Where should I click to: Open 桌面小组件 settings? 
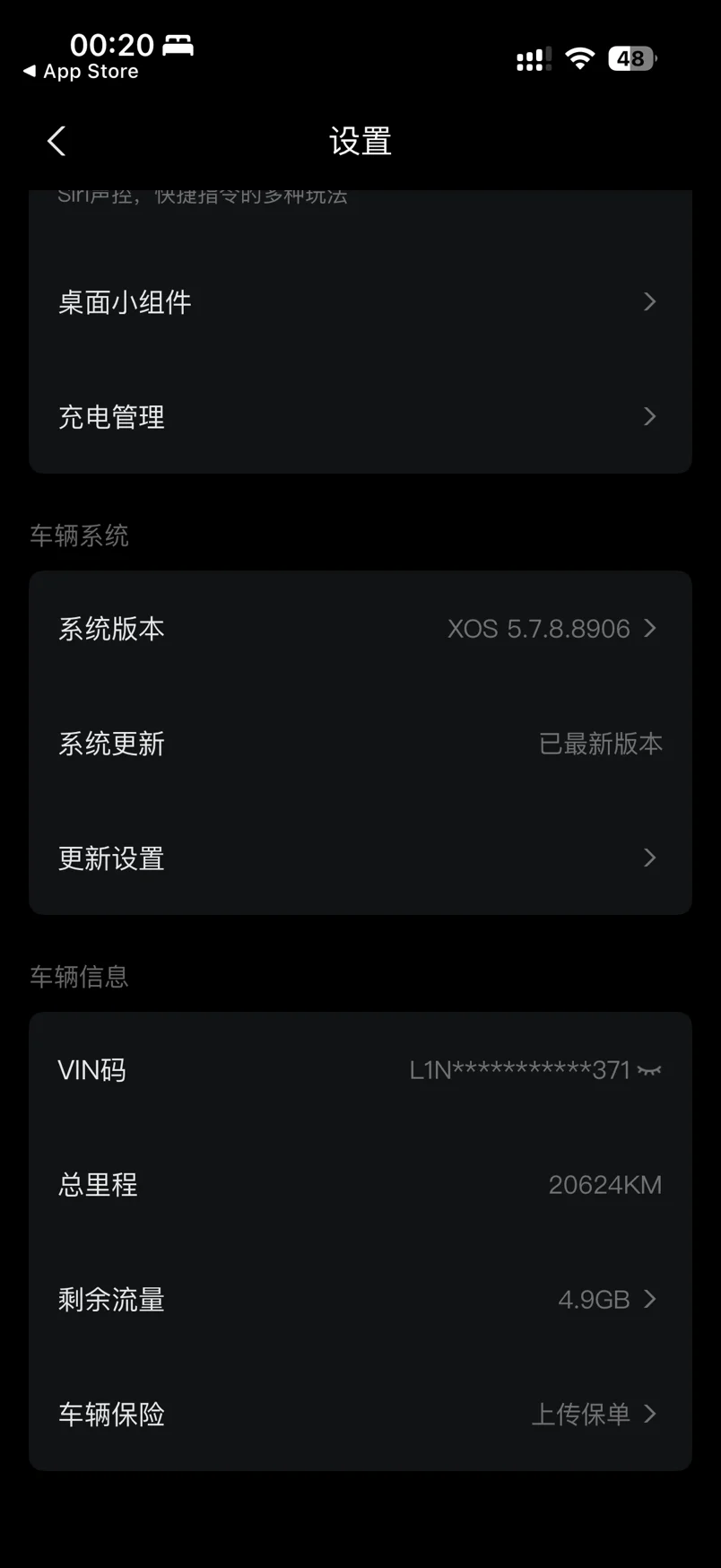(359, 302)
